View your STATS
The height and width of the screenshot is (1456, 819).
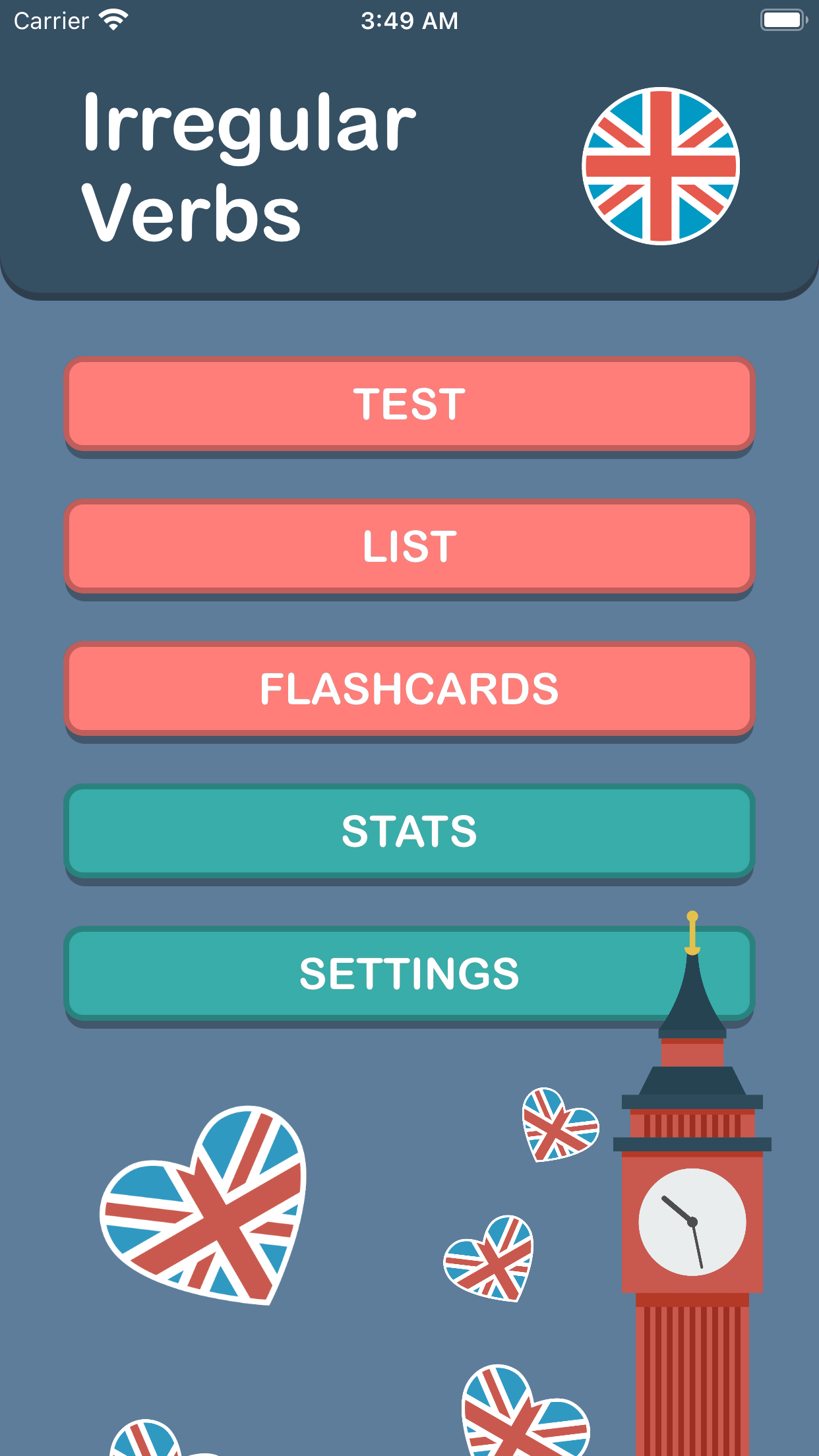pos(409,831)
